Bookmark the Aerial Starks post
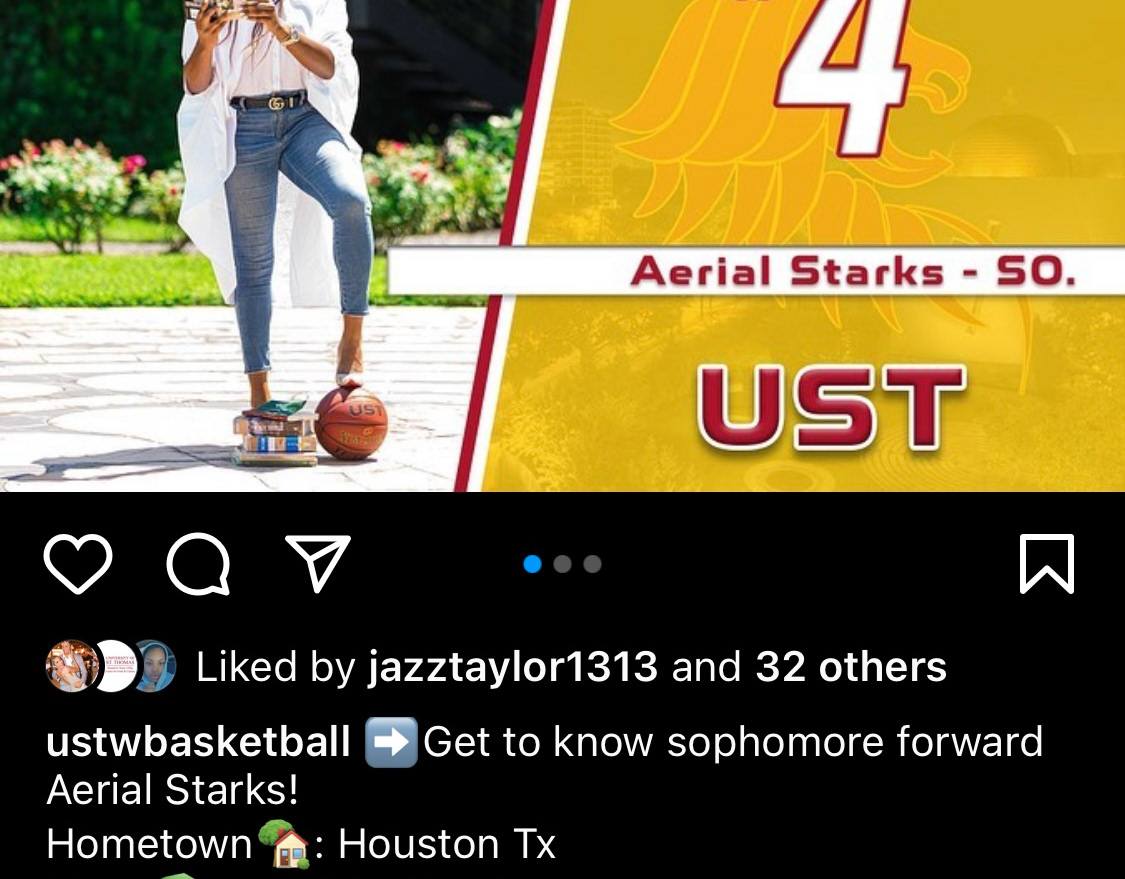 point(1046,564)
